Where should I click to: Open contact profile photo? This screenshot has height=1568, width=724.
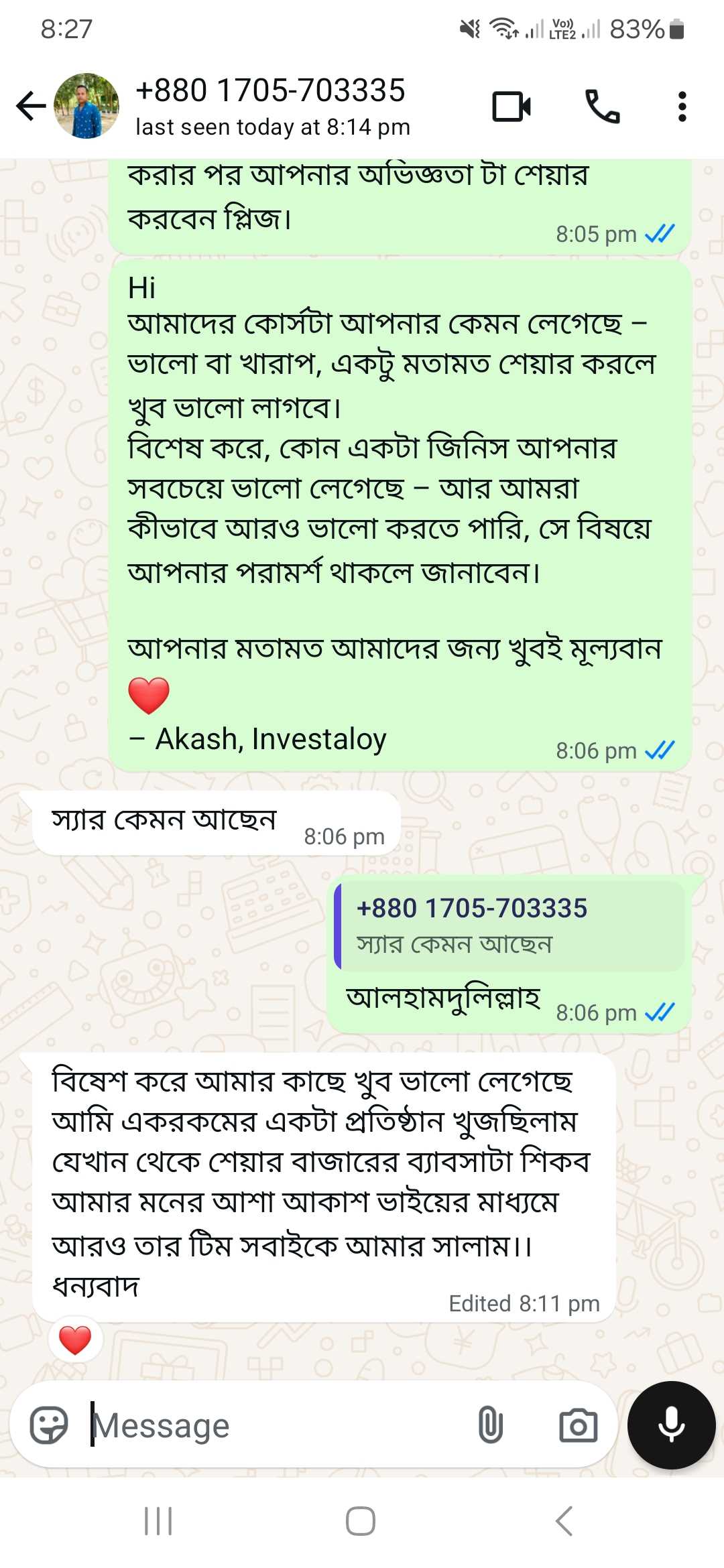(86, 106)
